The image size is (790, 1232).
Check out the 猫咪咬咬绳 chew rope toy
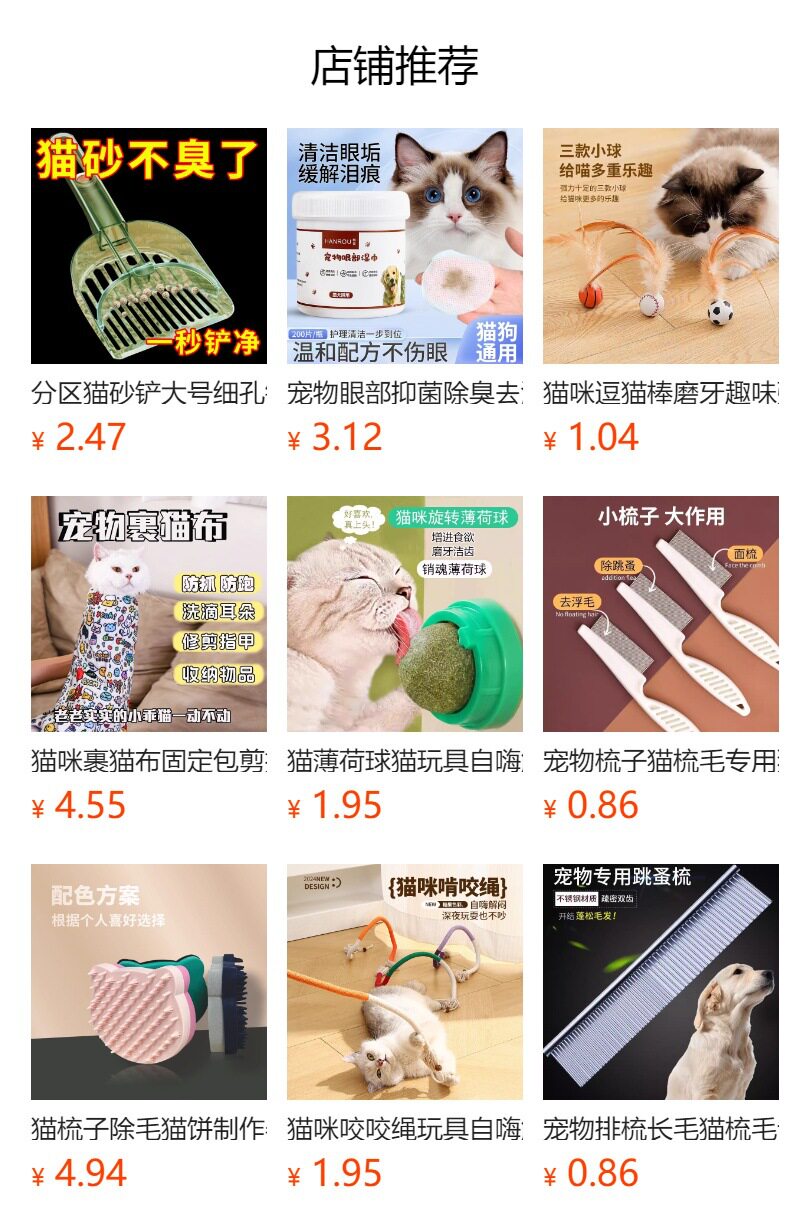405,982
